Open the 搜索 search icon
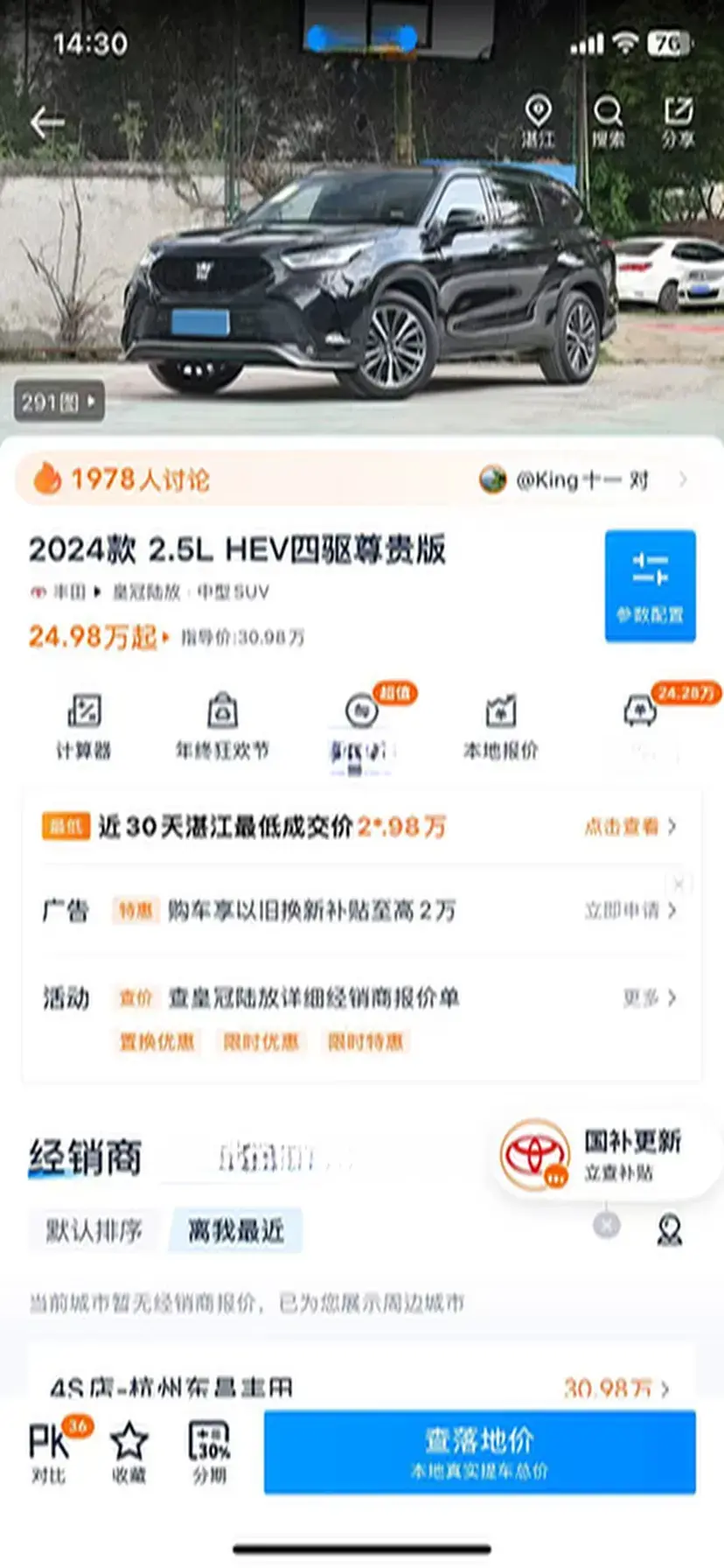The image size is (724, 1568). point(607,121)
